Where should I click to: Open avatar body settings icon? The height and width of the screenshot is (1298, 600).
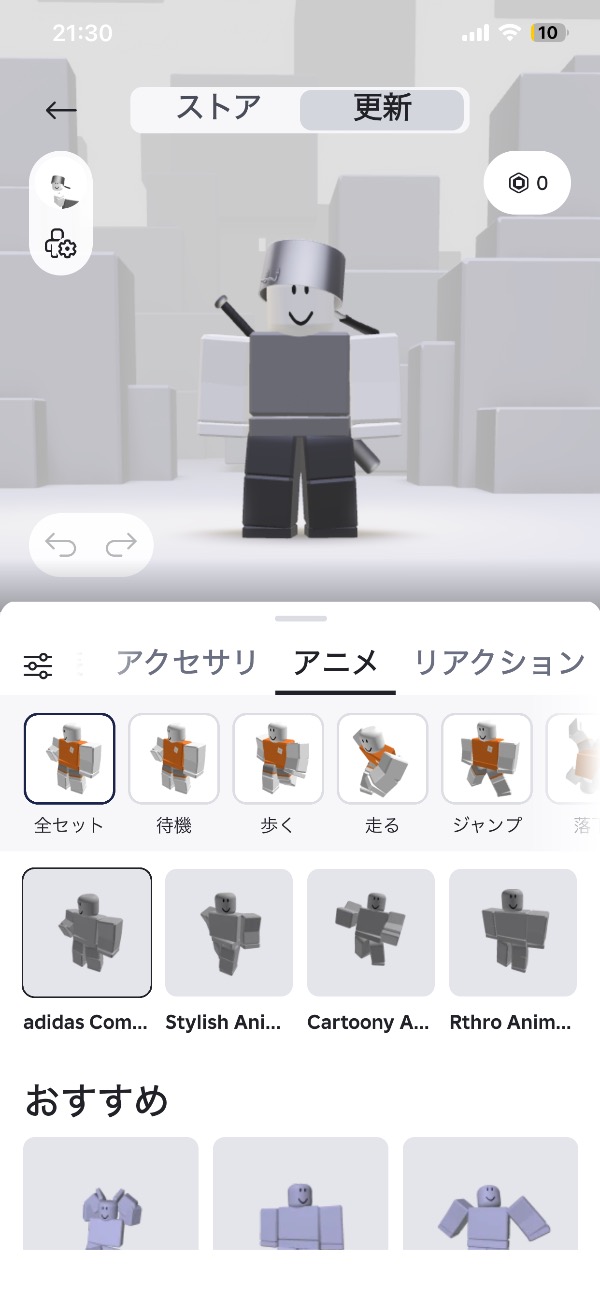(x=62, y=243)
